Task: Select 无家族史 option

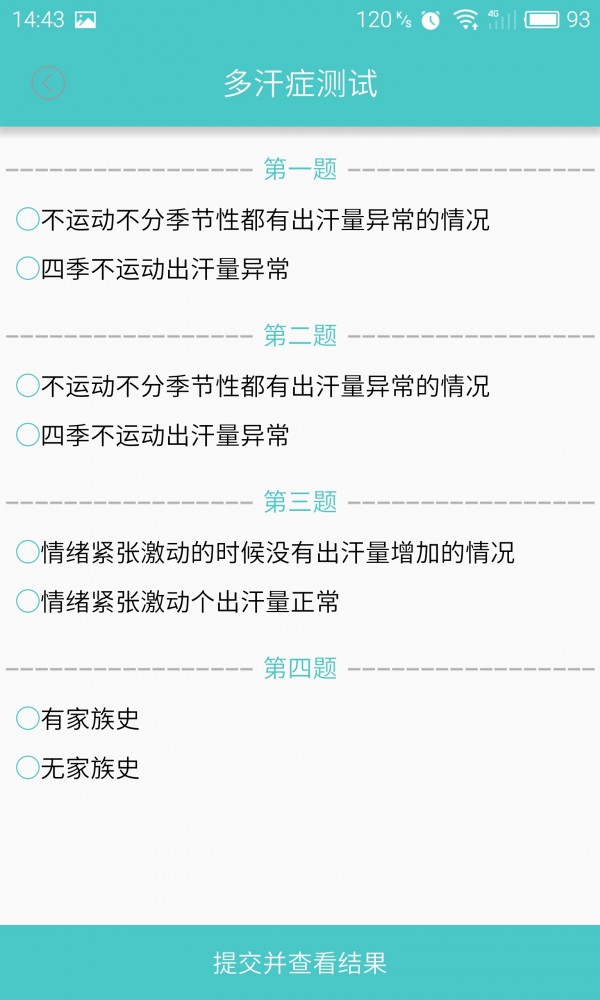Action: coord(78,768)
